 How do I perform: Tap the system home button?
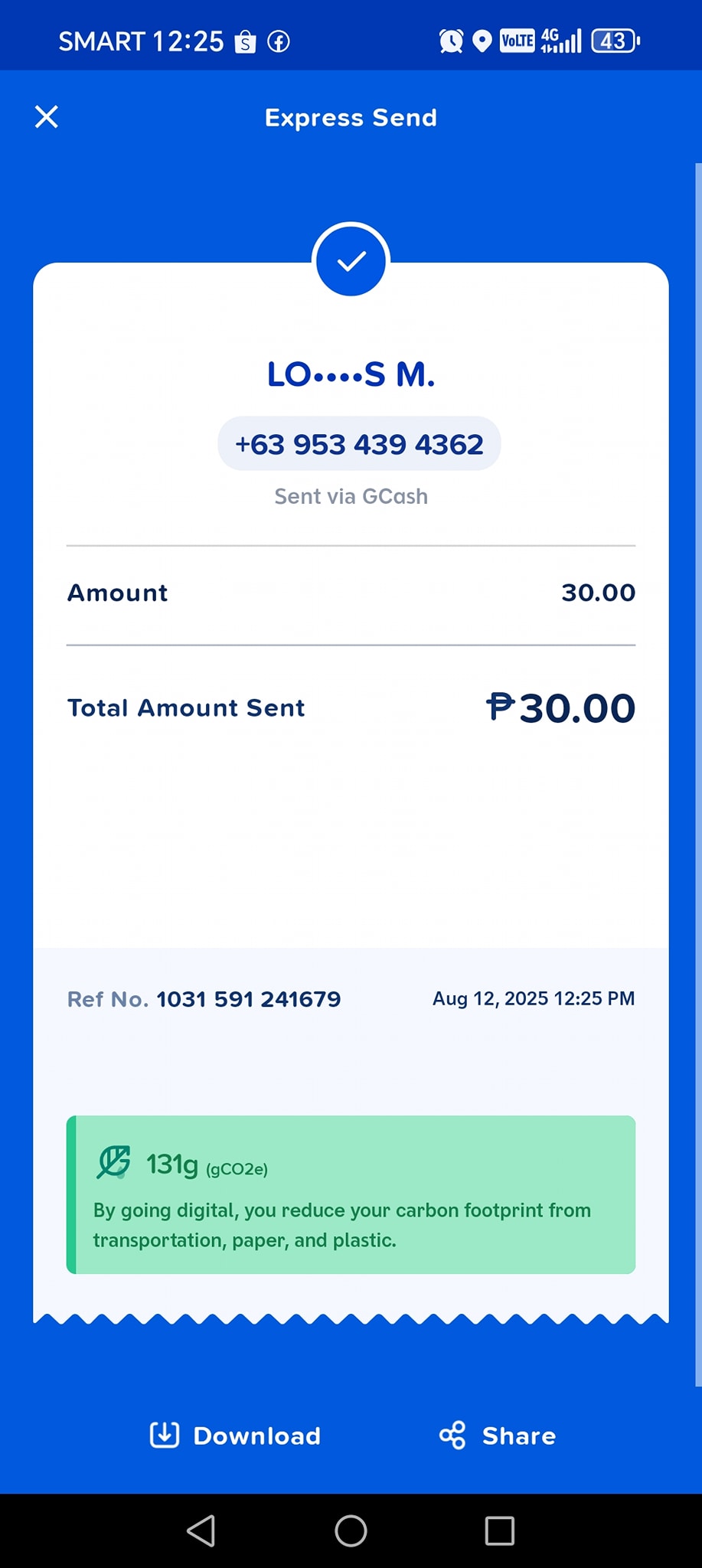(x=351, y=1531)
